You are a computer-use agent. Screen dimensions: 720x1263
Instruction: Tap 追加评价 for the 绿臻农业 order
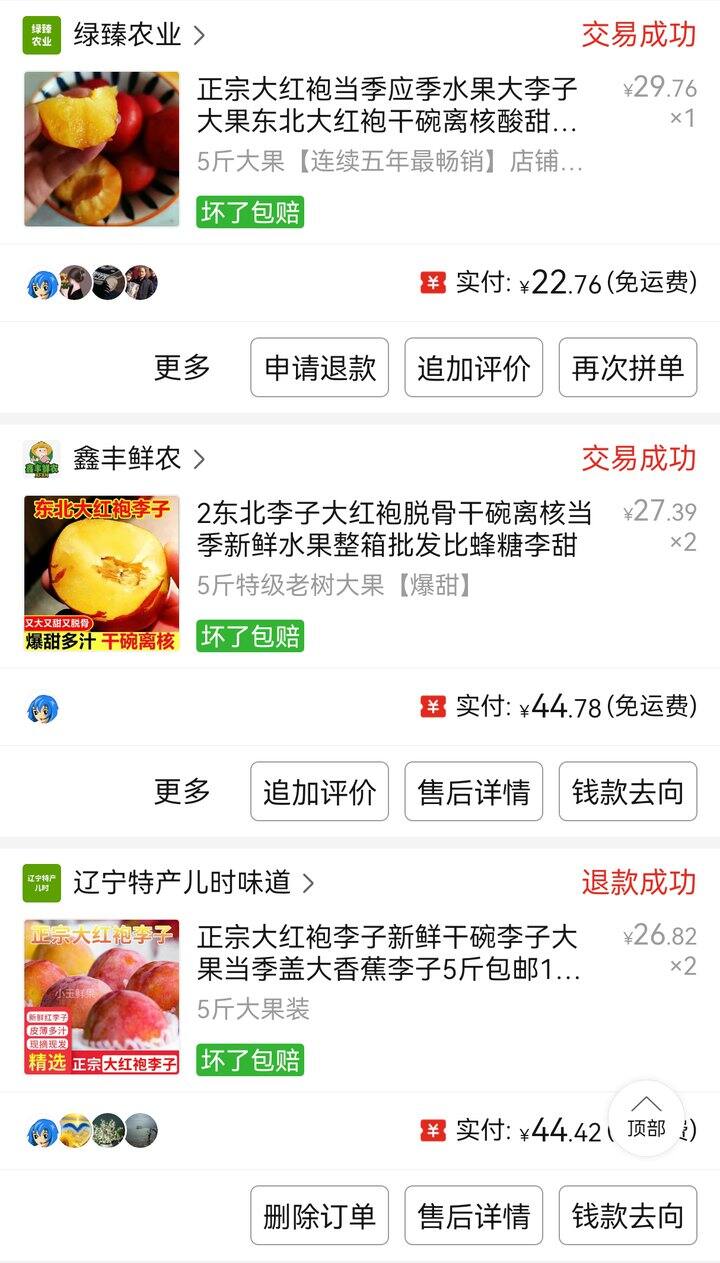coord(473,368)
